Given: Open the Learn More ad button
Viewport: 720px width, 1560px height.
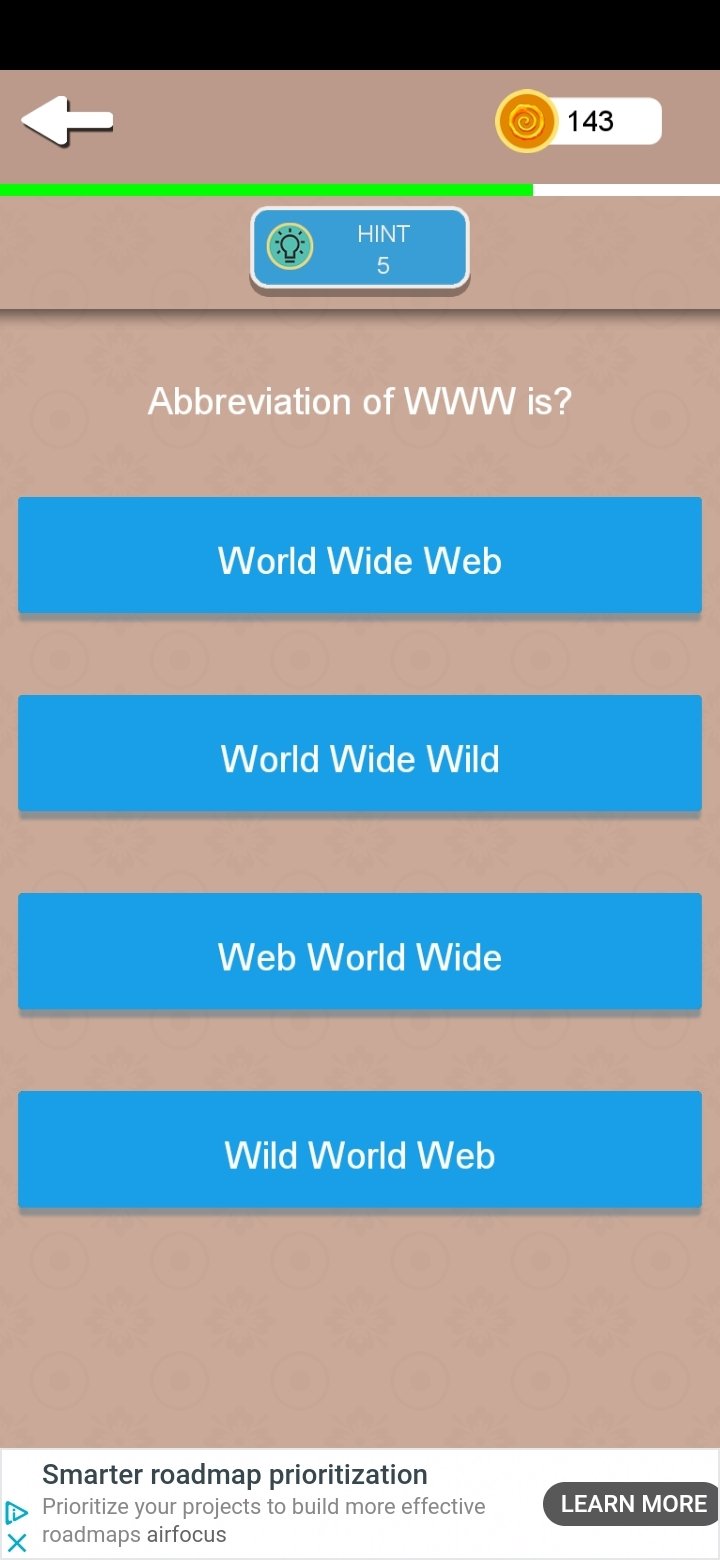Looking at the screenshot, I should pyautogui.click(x=632, y=1504).
